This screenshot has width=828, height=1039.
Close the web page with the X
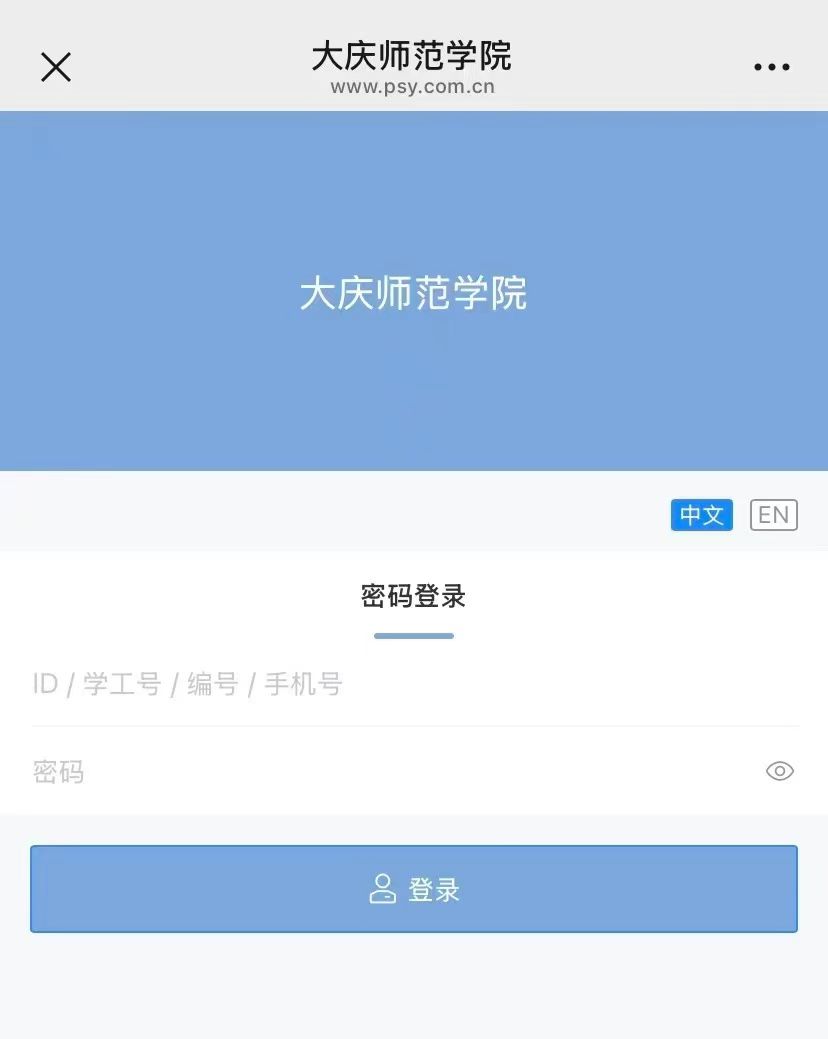pyautogui.click(x=56, y=67)
